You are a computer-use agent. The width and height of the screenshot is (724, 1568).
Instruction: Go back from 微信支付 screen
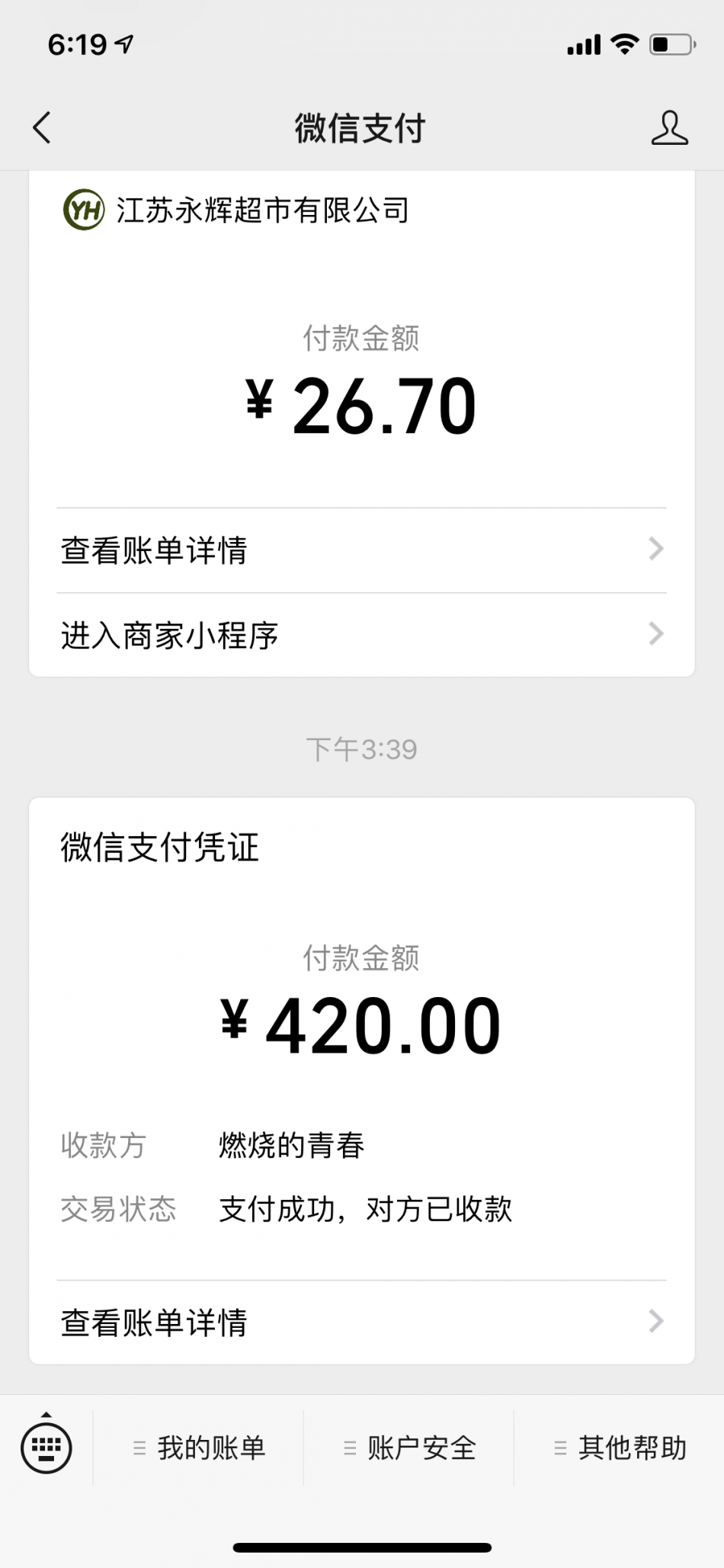pyautogui.click(x=42, y=127)
